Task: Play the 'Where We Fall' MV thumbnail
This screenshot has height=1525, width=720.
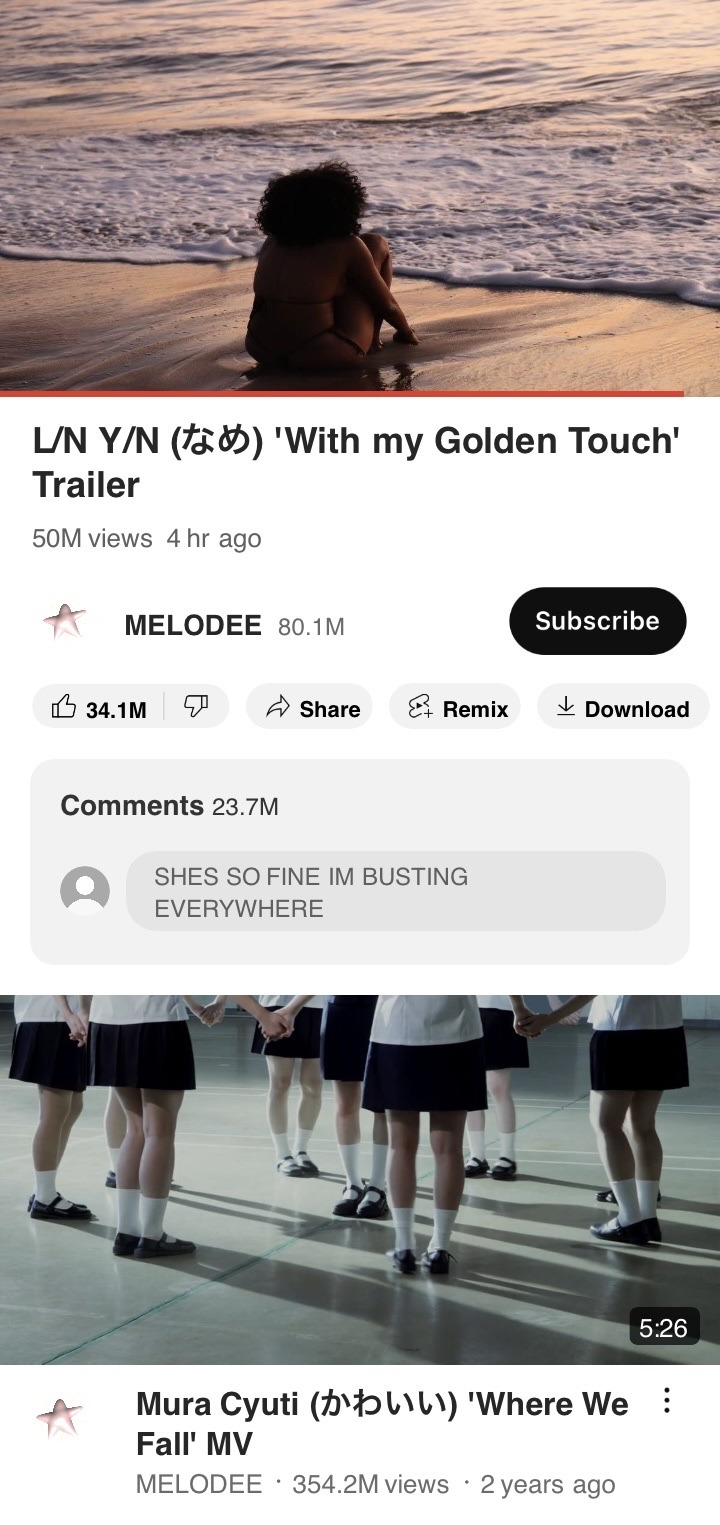Action: point(360,1178)
